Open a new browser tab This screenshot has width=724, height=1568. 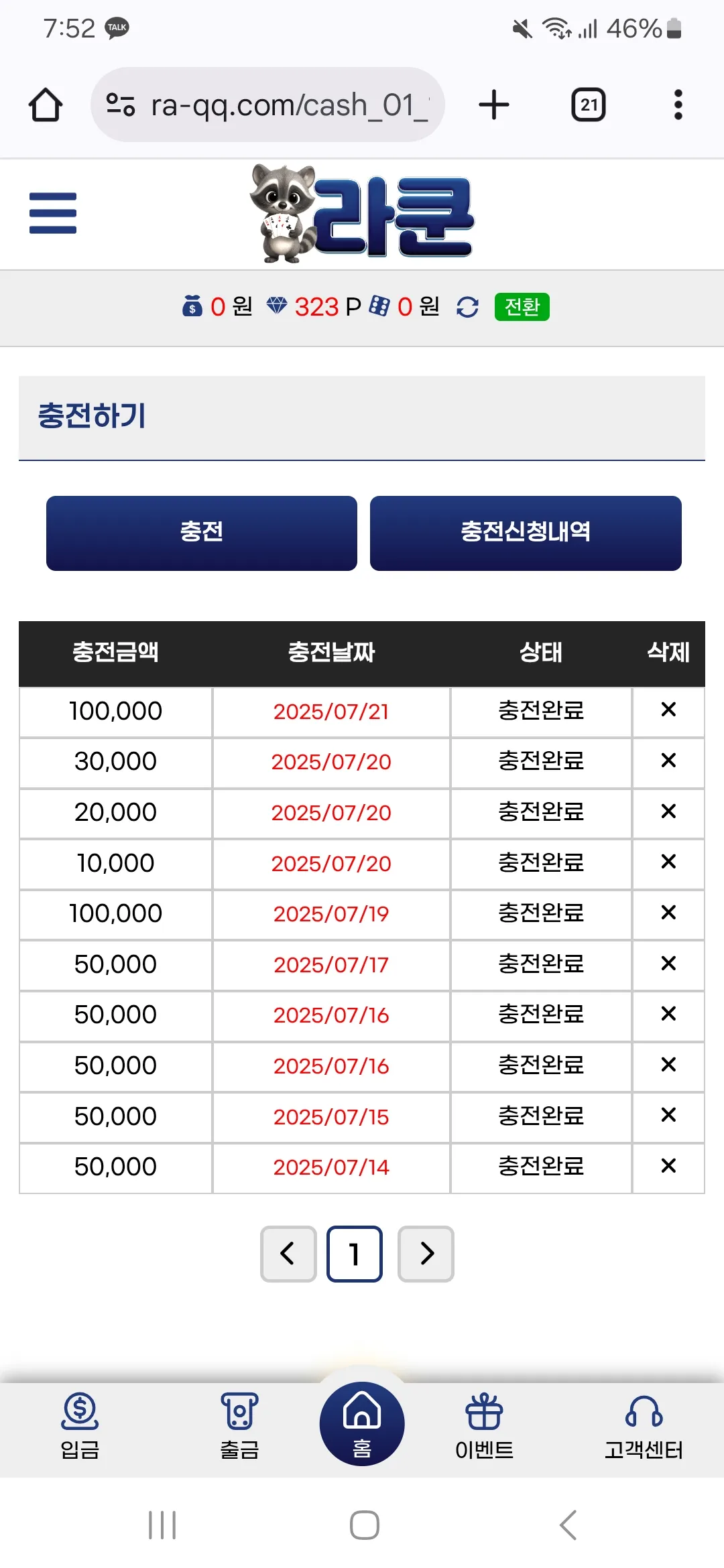coord(494,105)
